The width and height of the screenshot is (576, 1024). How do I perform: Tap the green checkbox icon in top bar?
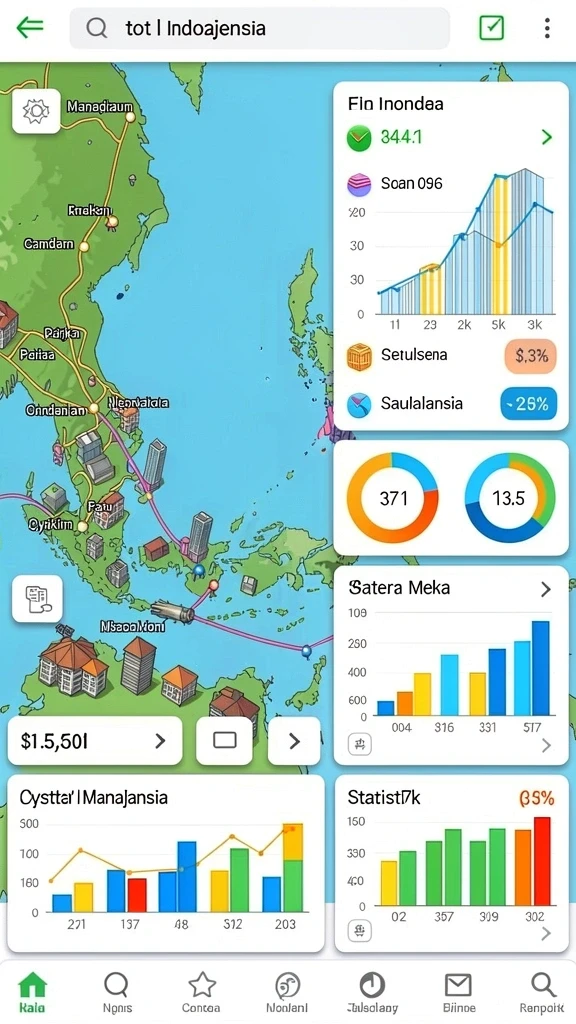(x=491, y=28)
